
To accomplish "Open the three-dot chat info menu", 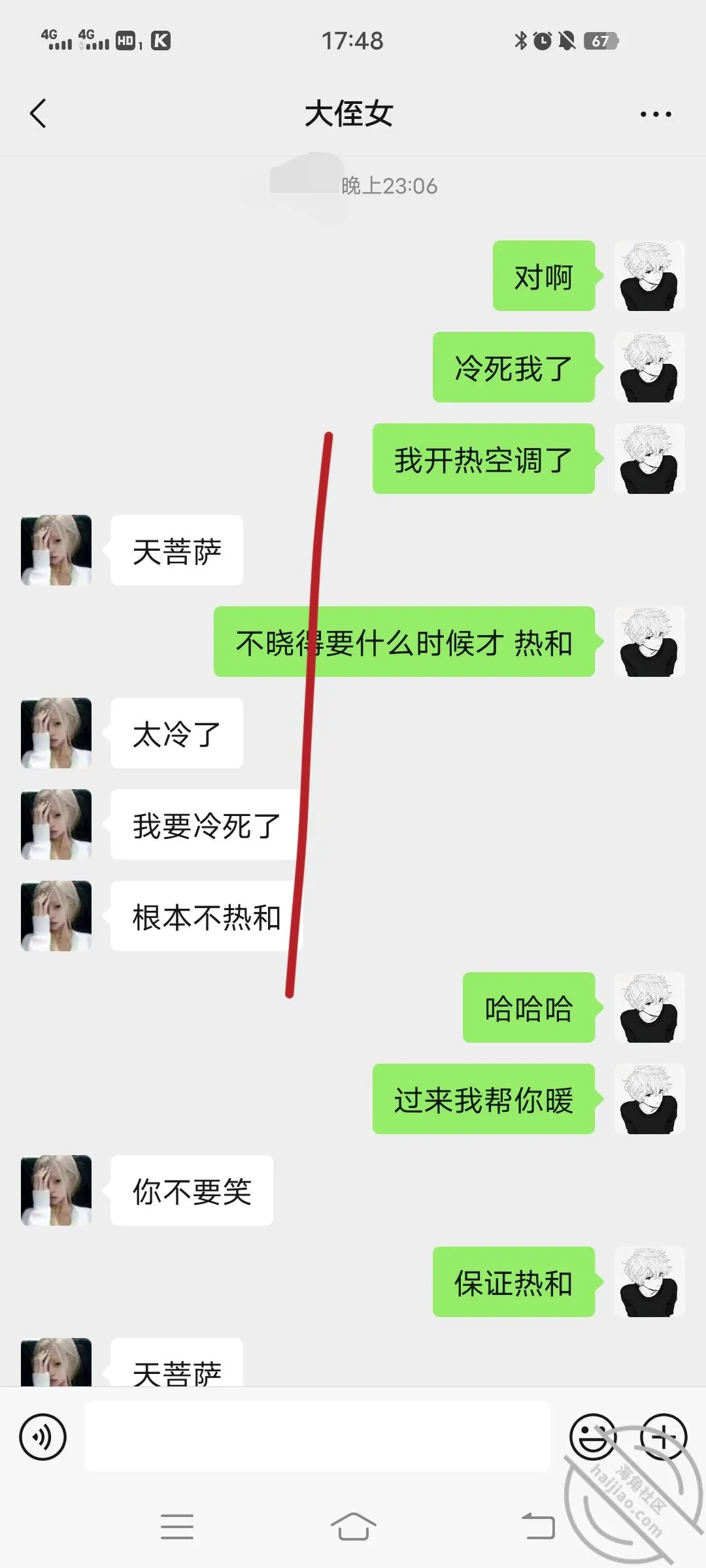I will 656,114.
